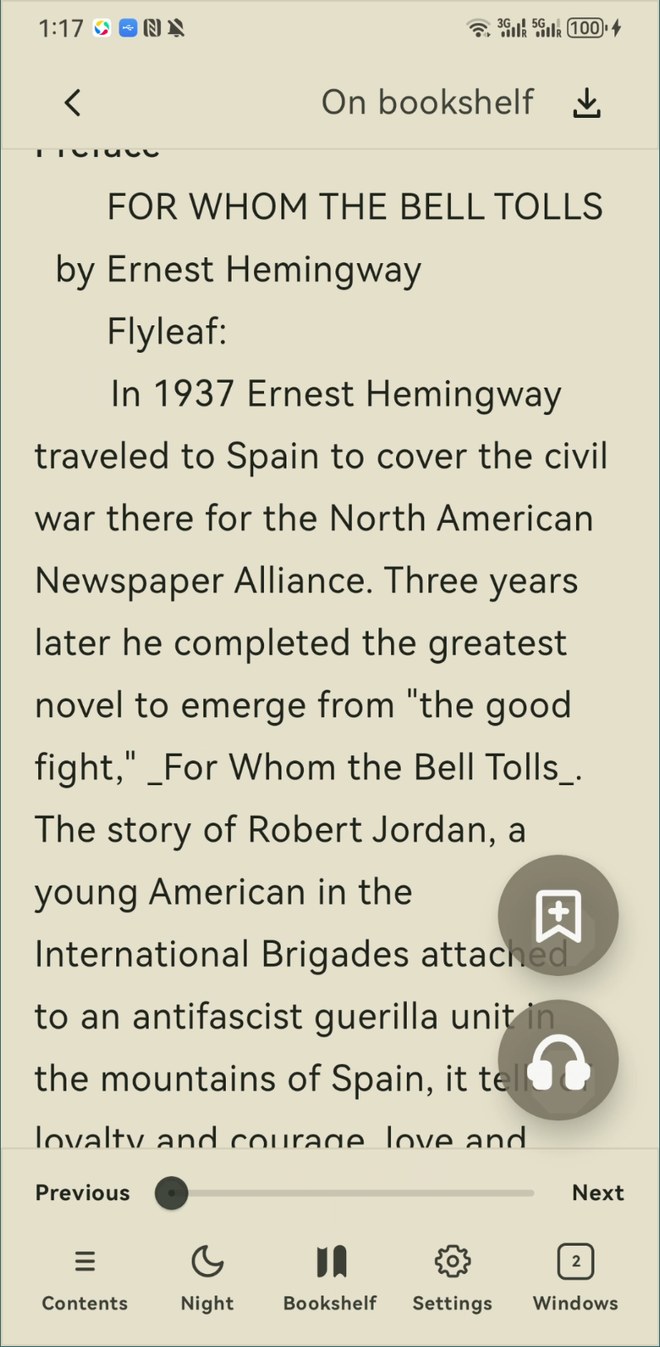
Task: Open reader Settings
Action: [453, 1279]
